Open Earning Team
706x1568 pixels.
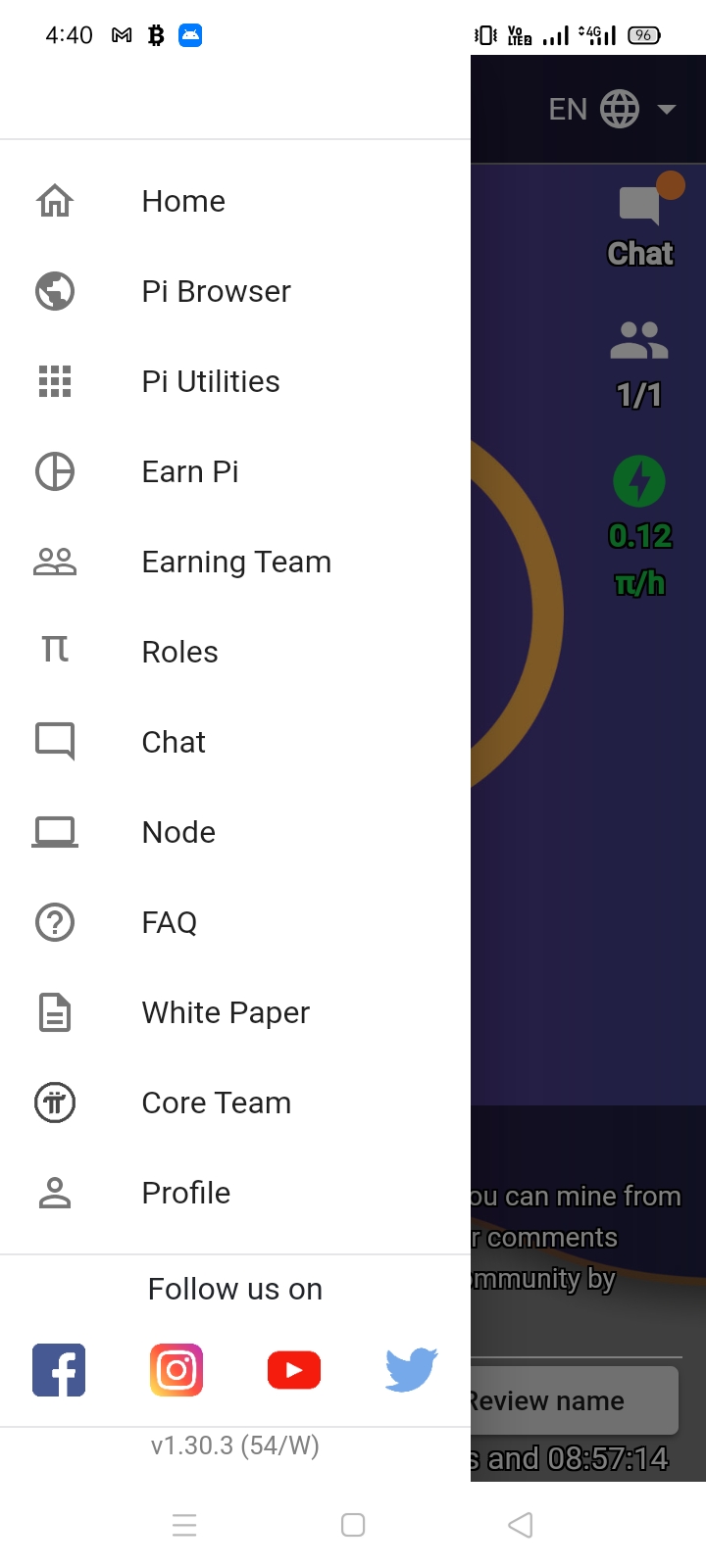[235, 562]
